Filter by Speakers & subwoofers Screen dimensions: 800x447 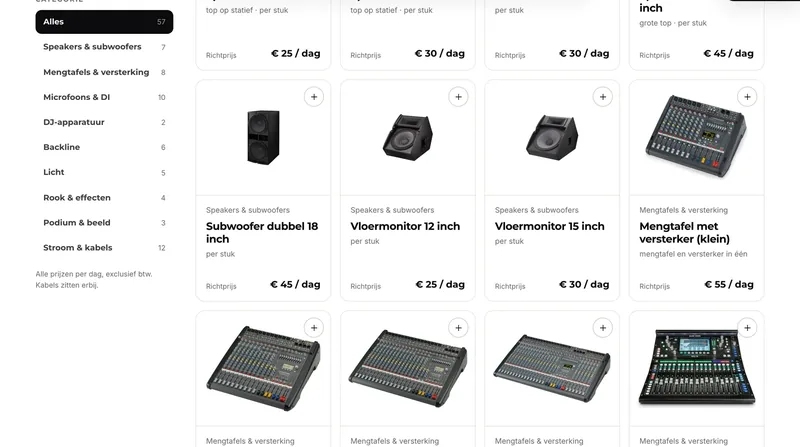[x=104, y=47]
